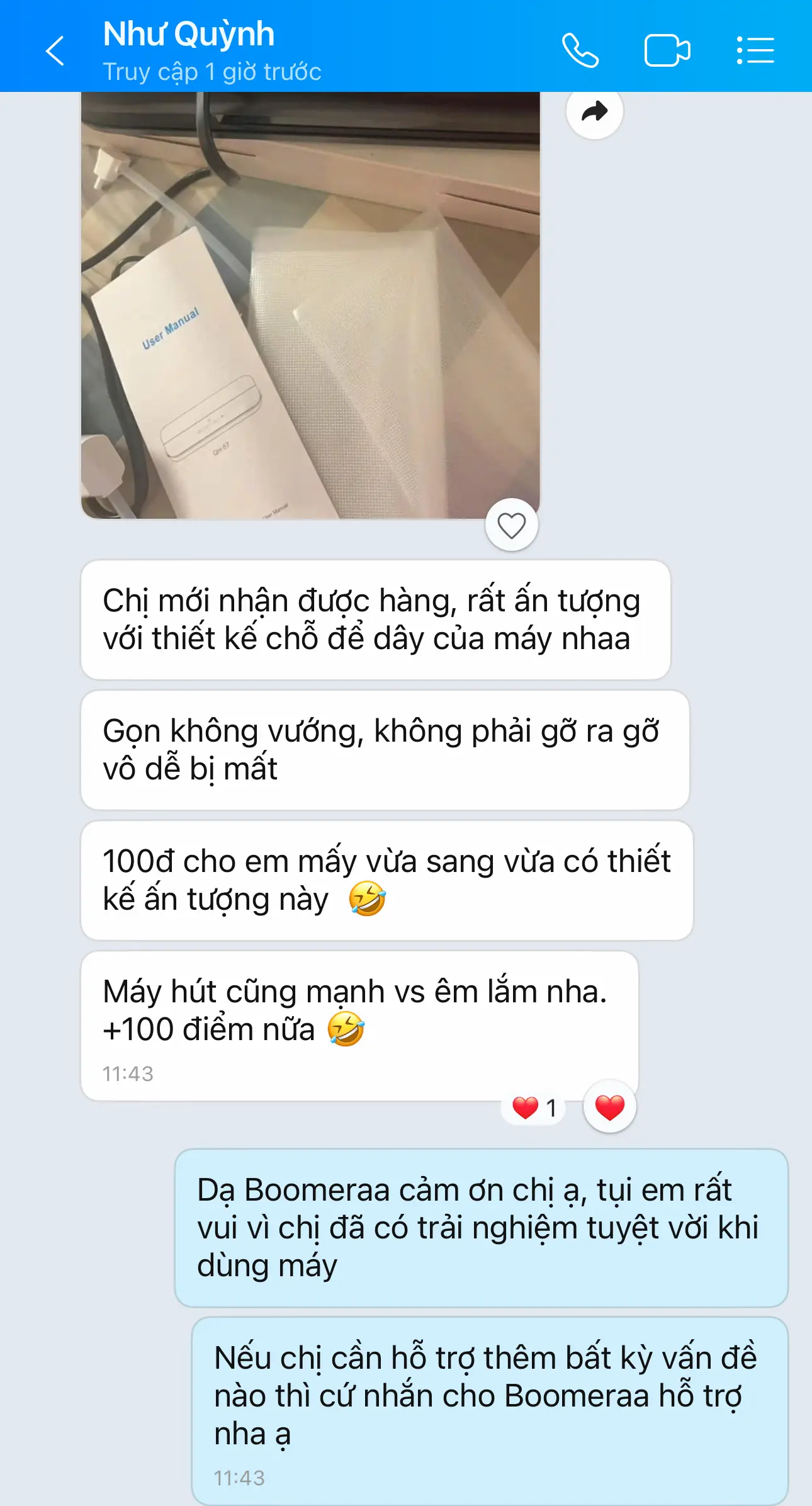
Task: Open the User Manual photo message
Action: point(310,305)
